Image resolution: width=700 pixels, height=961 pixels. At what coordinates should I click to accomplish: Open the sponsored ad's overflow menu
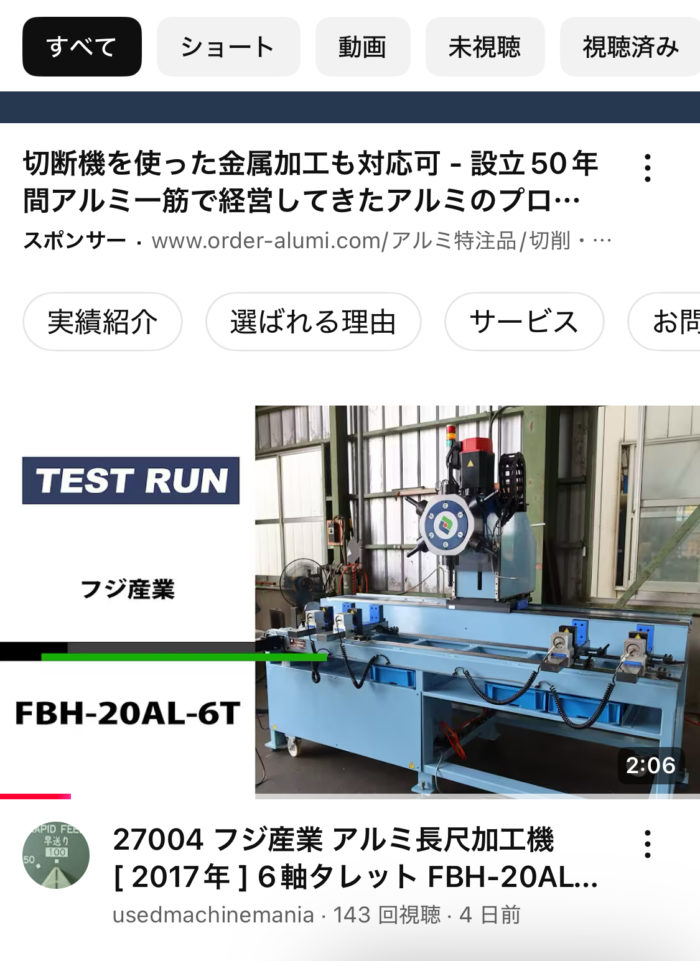point(648,168)
